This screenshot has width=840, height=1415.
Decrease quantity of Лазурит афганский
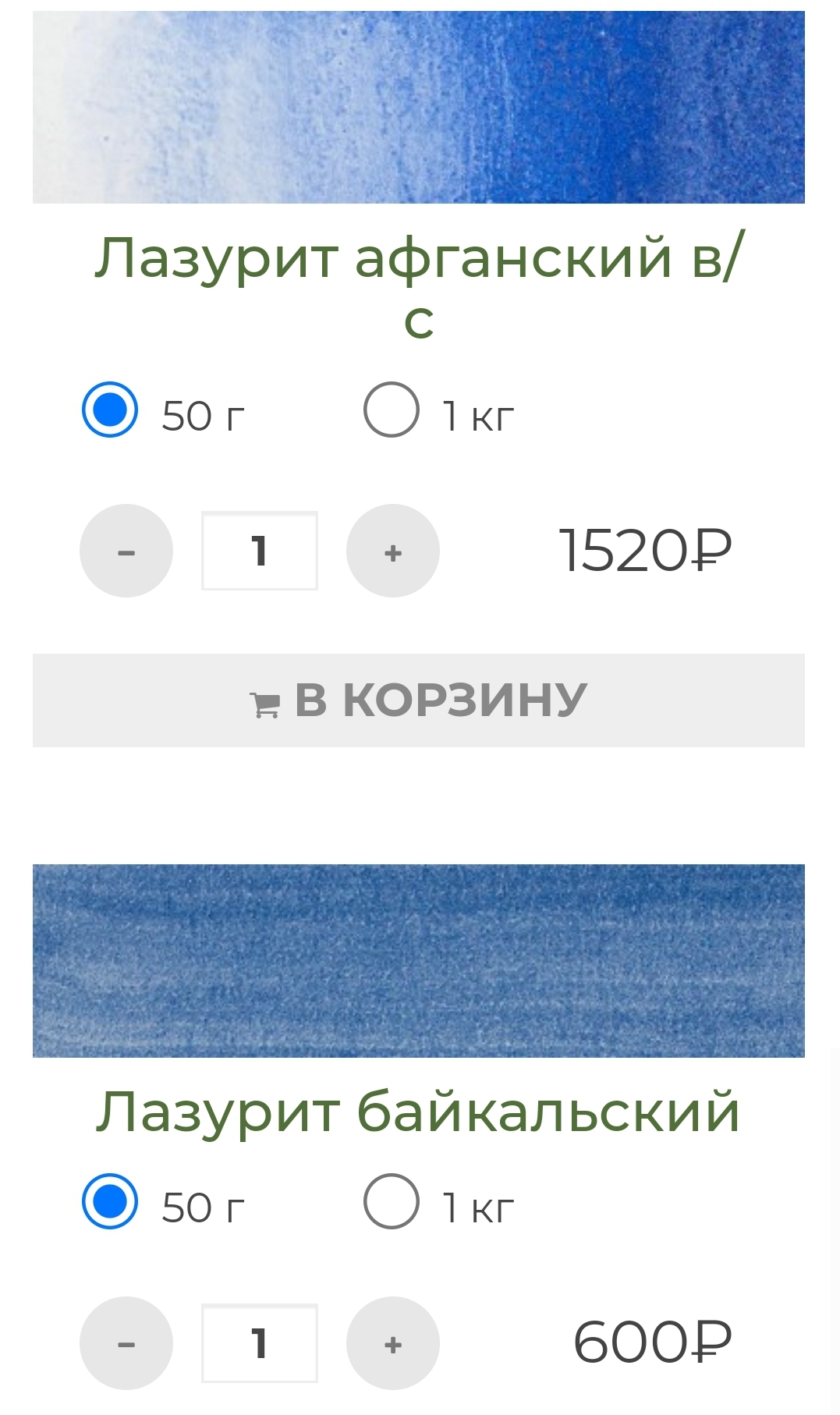(x=126, y=551)
